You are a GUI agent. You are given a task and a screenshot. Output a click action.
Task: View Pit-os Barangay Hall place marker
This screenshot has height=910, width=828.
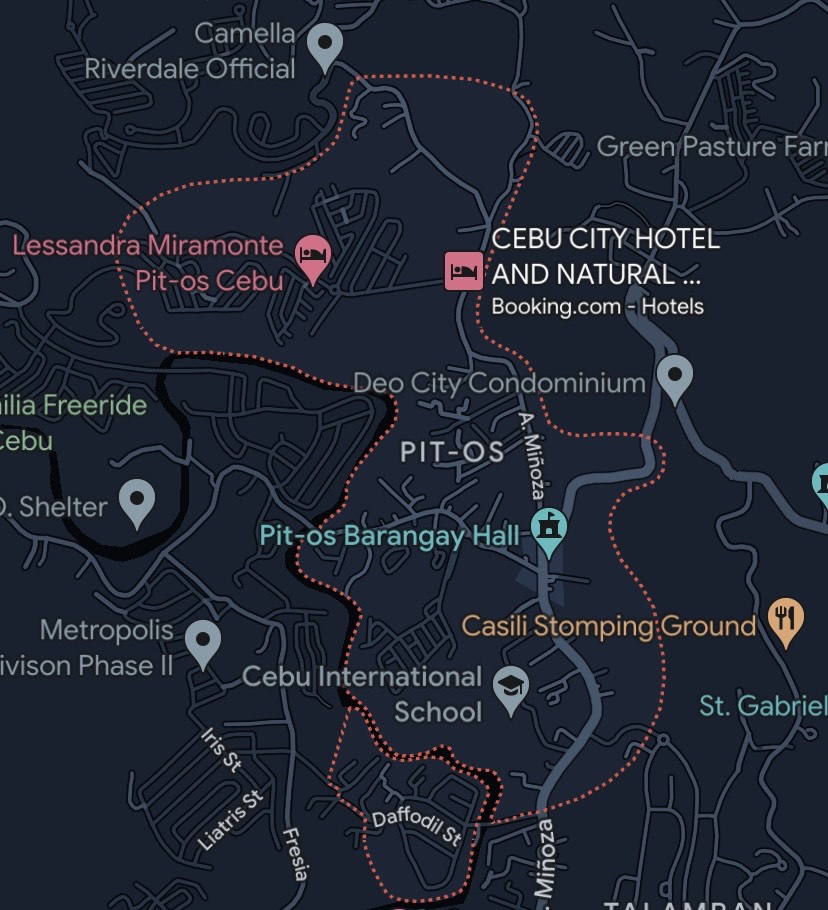(548, 529)
